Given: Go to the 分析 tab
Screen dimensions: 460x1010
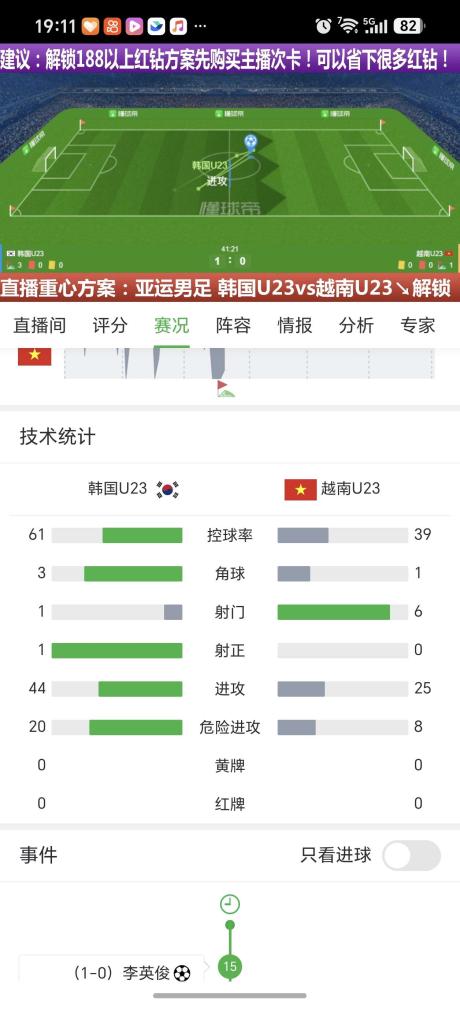Looking at the screenshot, I should tap(356, 325).
